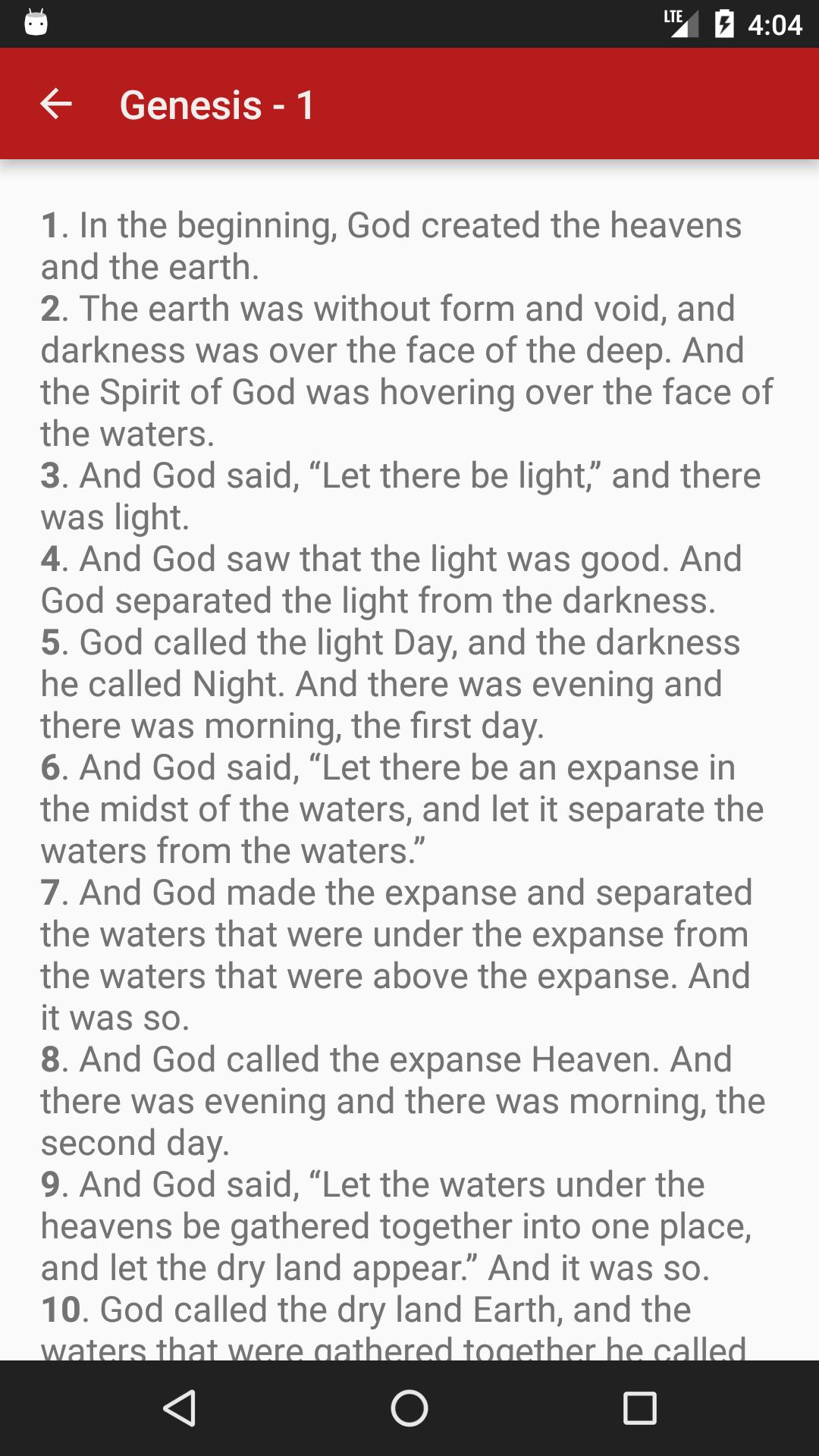Go to the home screen
The image size is (819, 1456).
click(409, 1408)
